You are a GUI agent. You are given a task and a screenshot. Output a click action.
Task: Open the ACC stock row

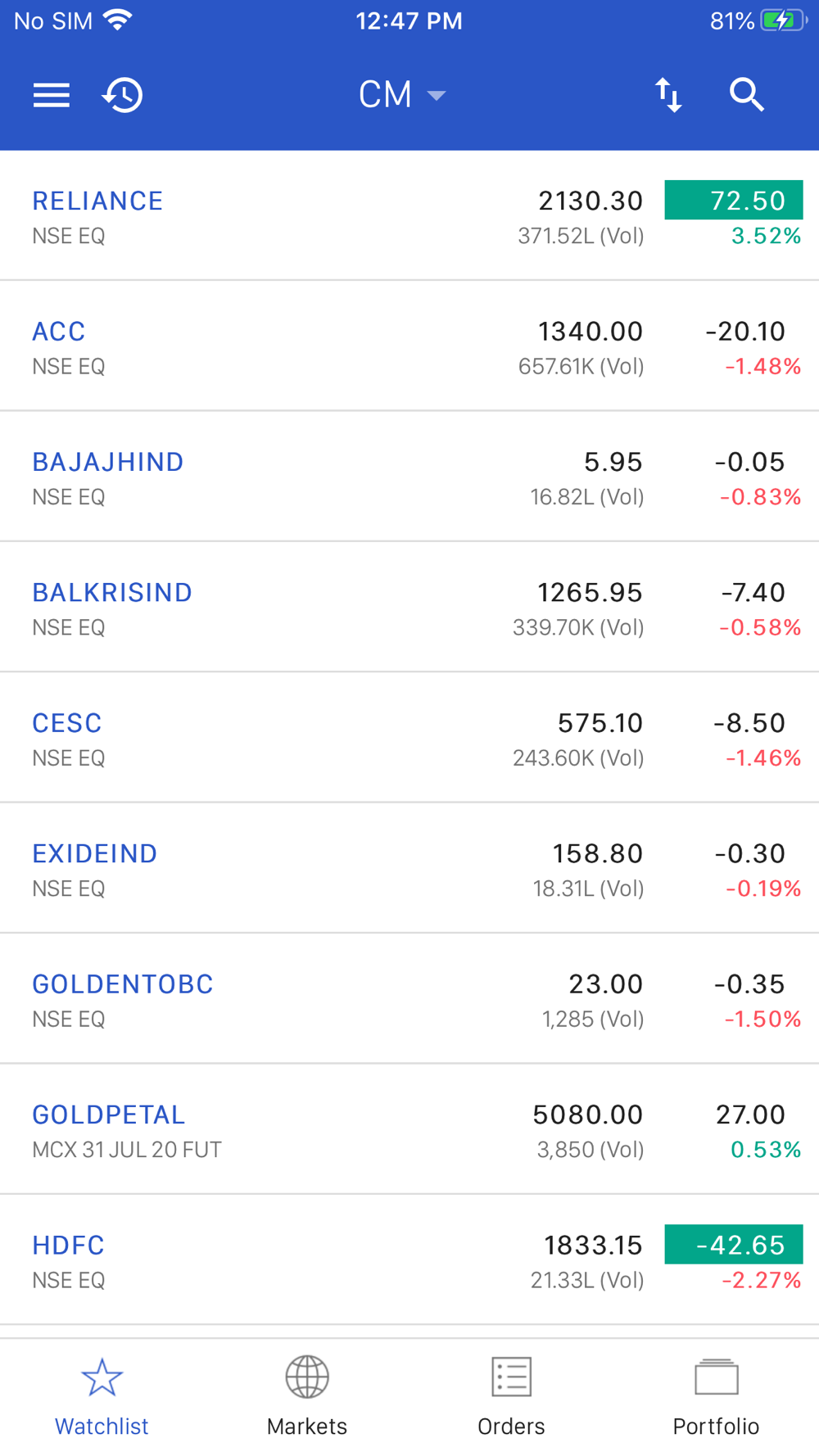pos(409,346)
